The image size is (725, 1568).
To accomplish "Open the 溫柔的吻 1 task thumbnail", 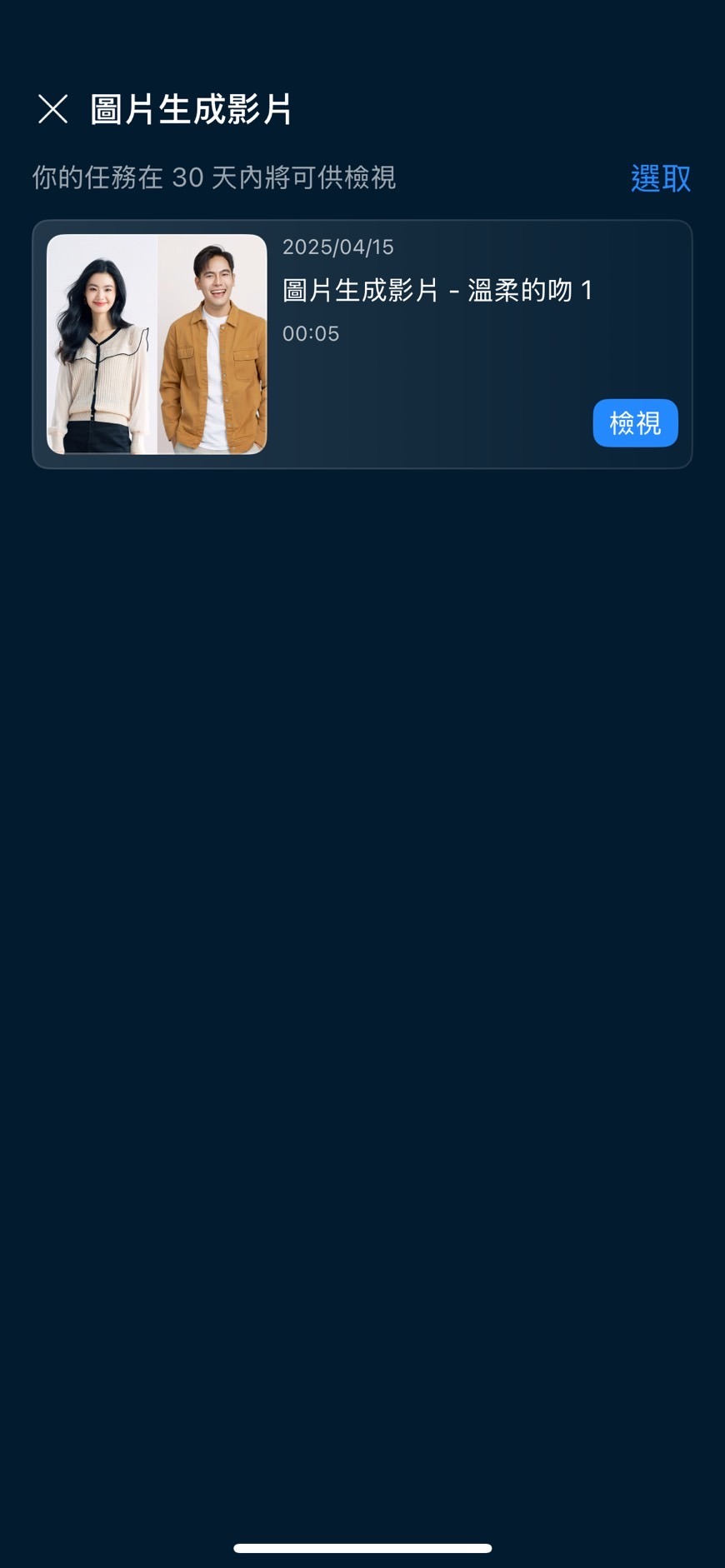I will pos(157,344).
